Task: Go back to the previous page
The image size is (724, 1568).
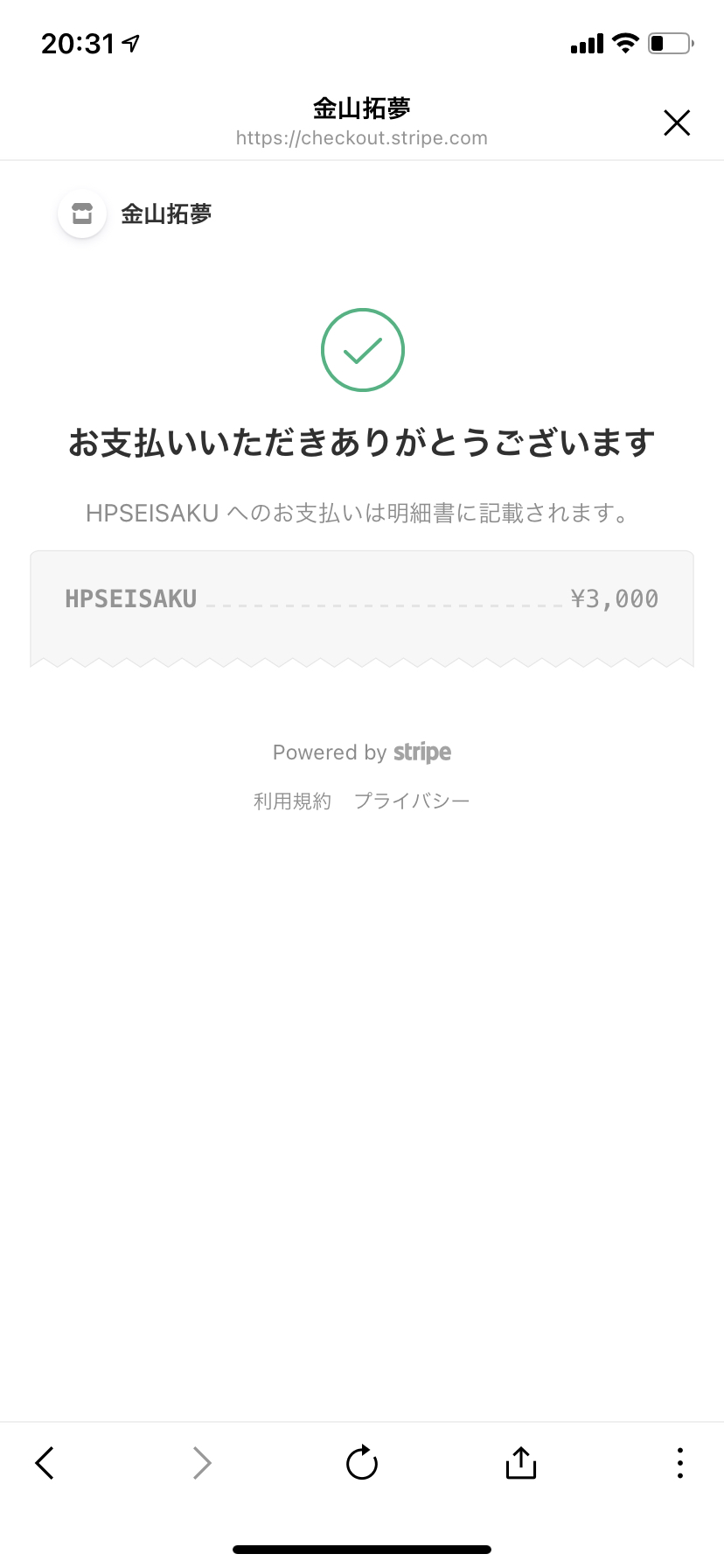Action: pyautogui.click(x=45, y=1462)
